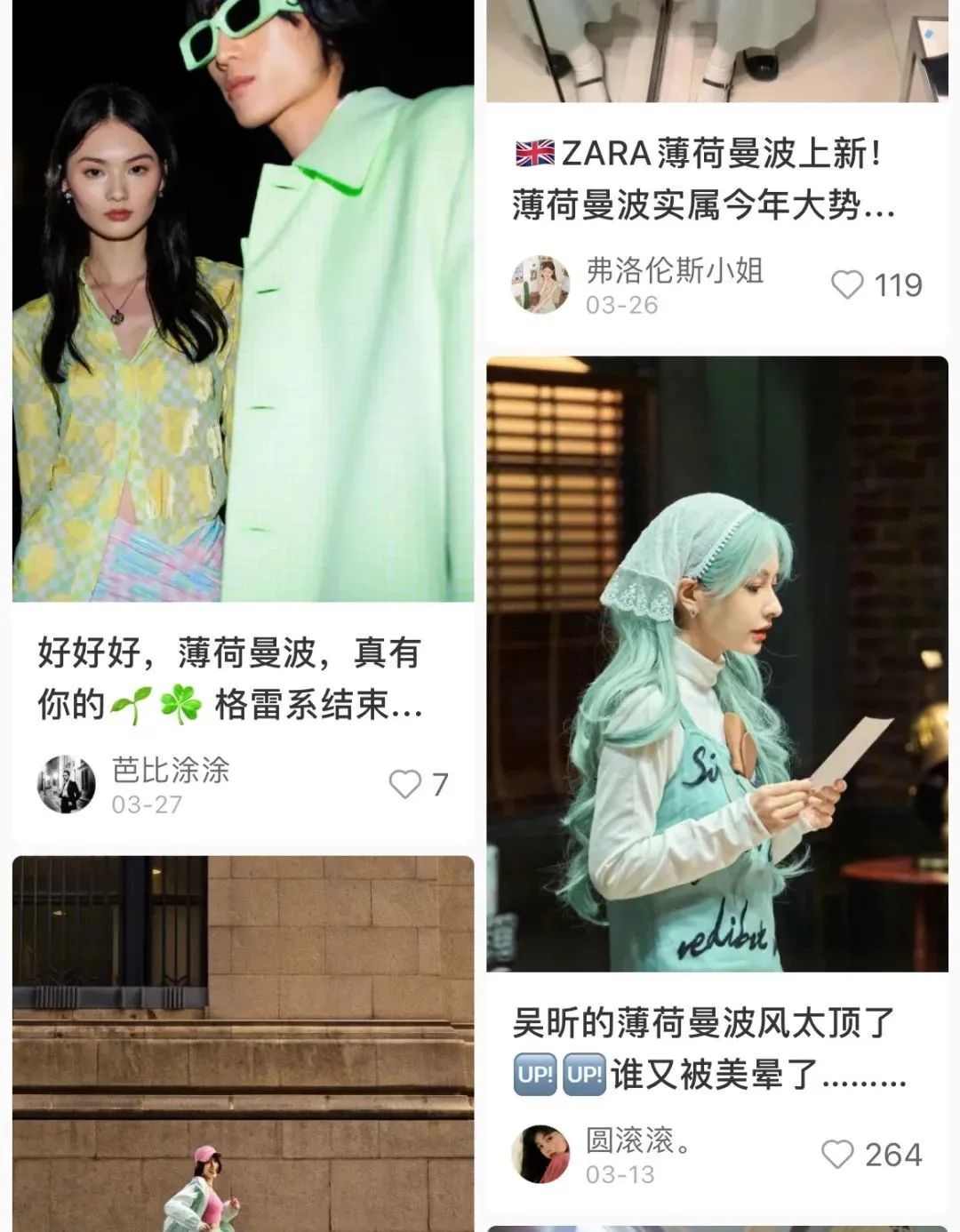Like the post by 圆滚滚。

point(836,1154)
